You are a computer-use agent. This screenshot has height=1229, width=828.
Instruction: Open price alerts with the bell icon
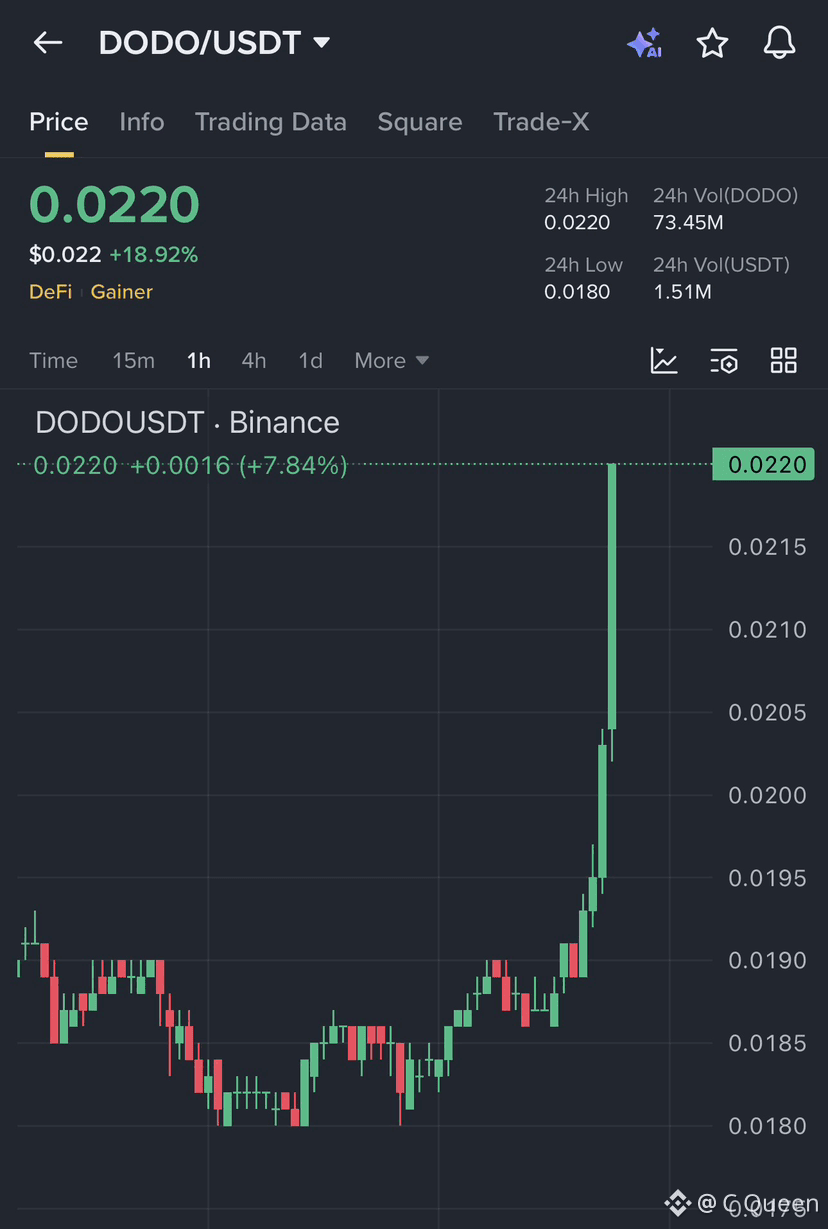pos(779,42)
